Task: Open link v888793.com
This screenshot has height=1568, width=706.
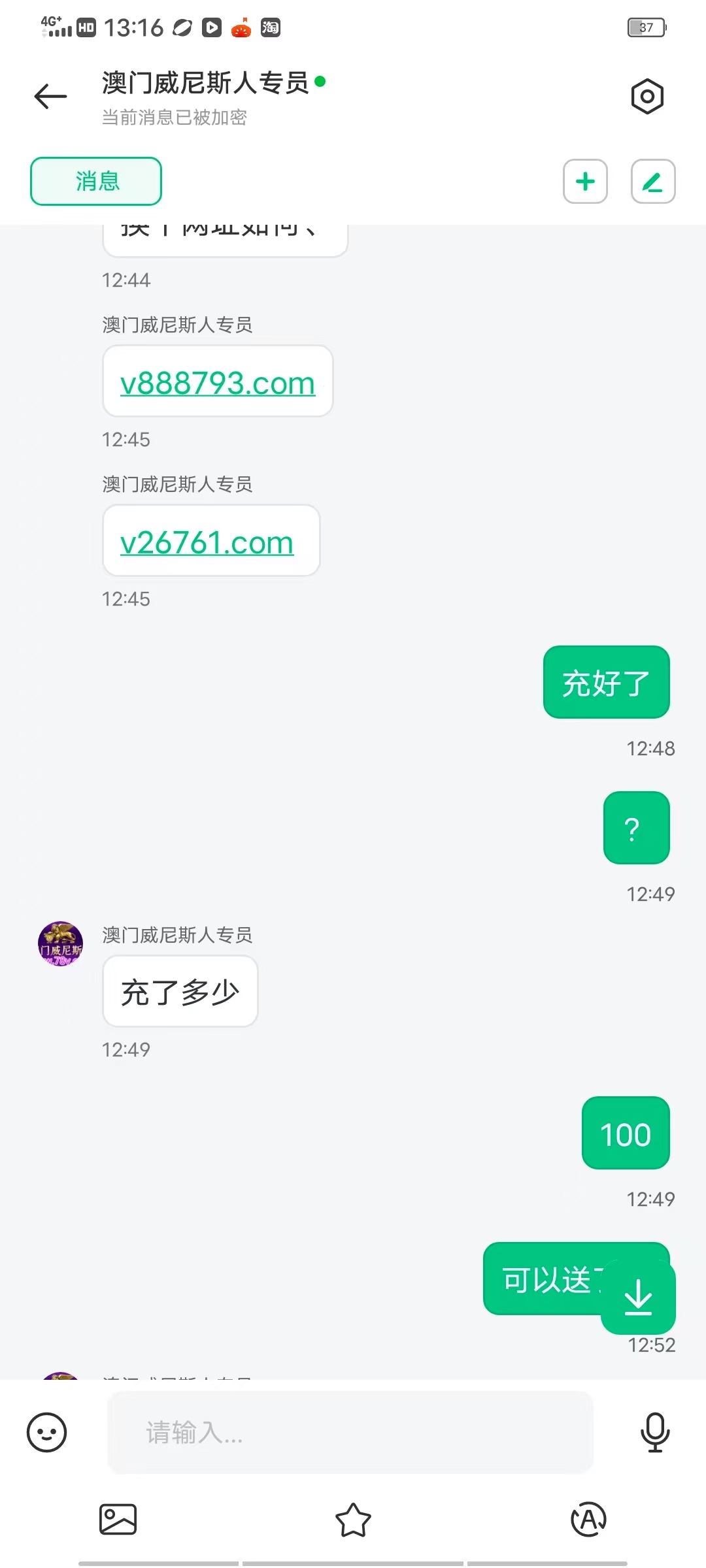Action: tap(217, 382)
